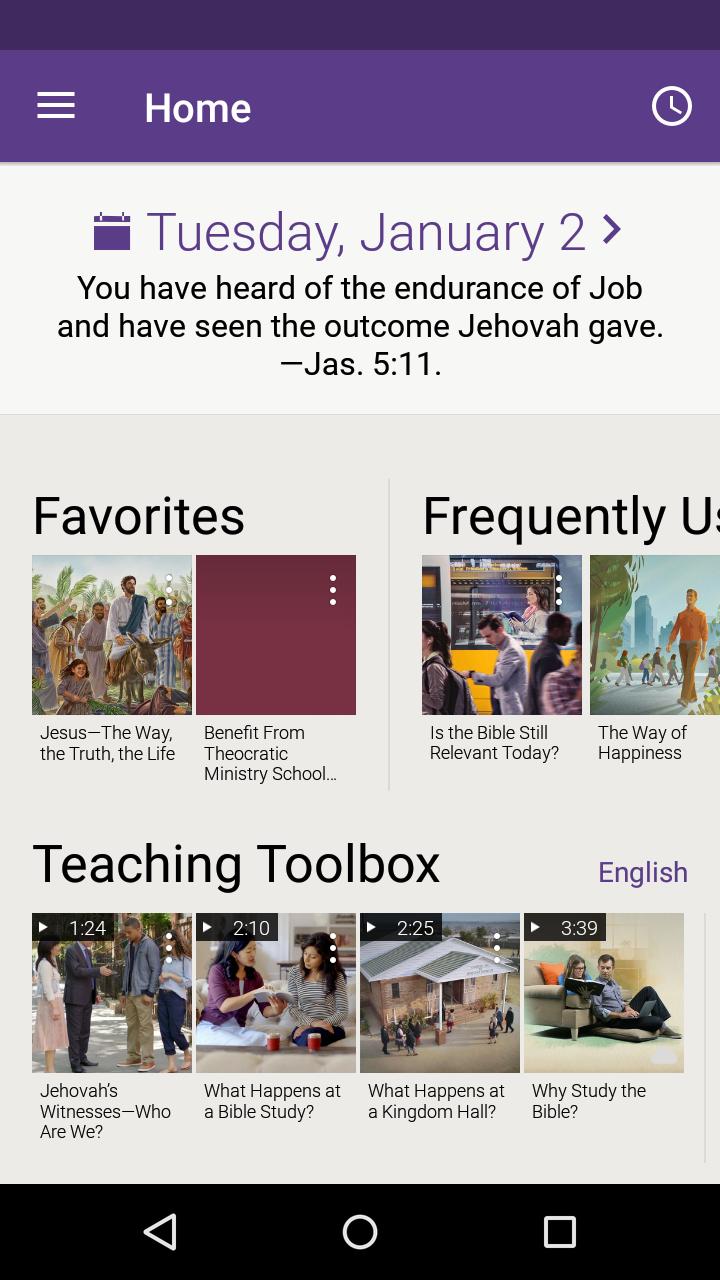Open options for What Happens at a Bible Study?
720x1280 pixels.
[x=333, y=948]
